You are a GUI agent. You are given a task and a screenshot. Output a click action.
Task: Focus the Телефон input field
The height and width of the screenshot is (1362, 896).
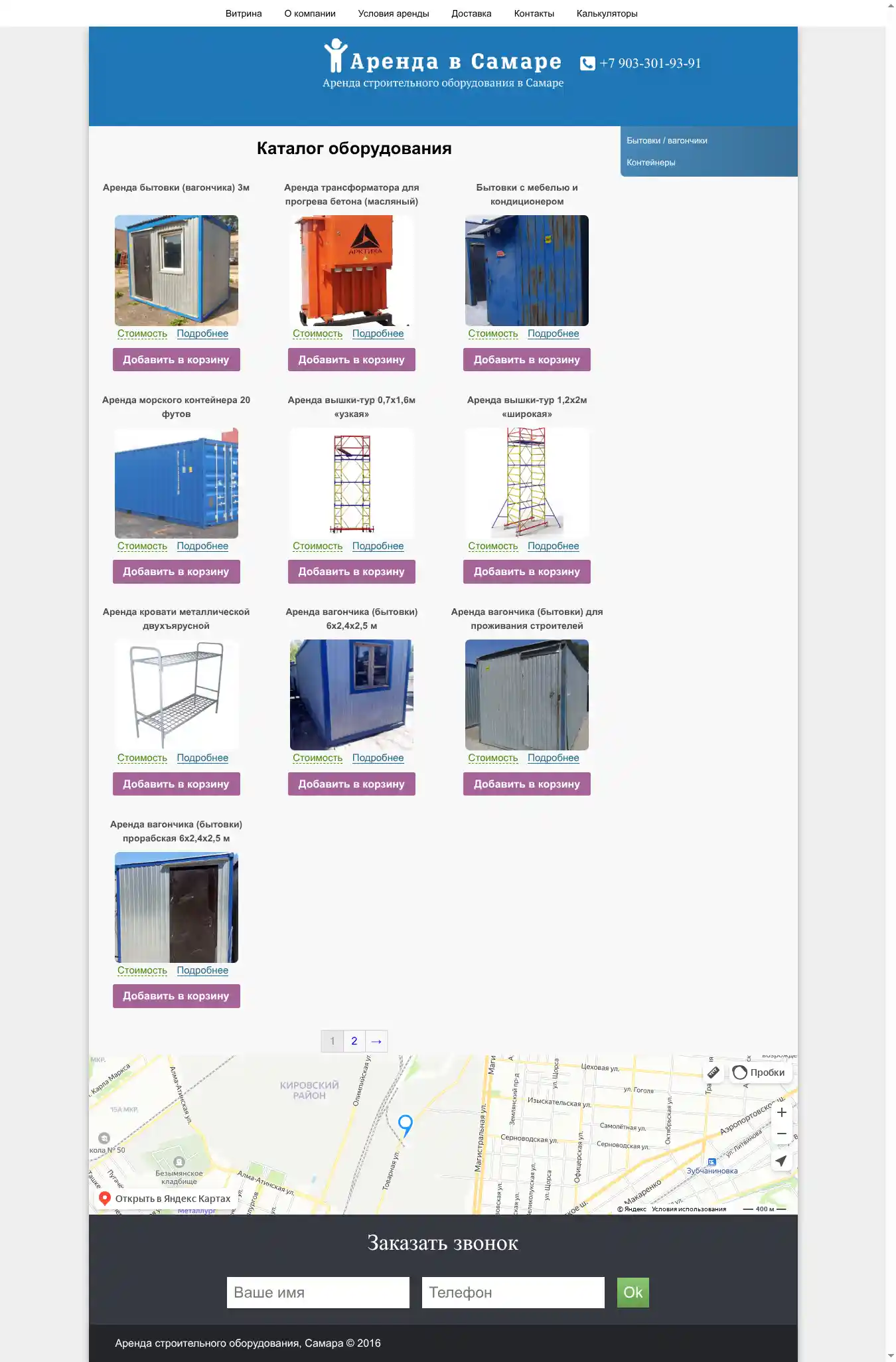click(512, 1292)
